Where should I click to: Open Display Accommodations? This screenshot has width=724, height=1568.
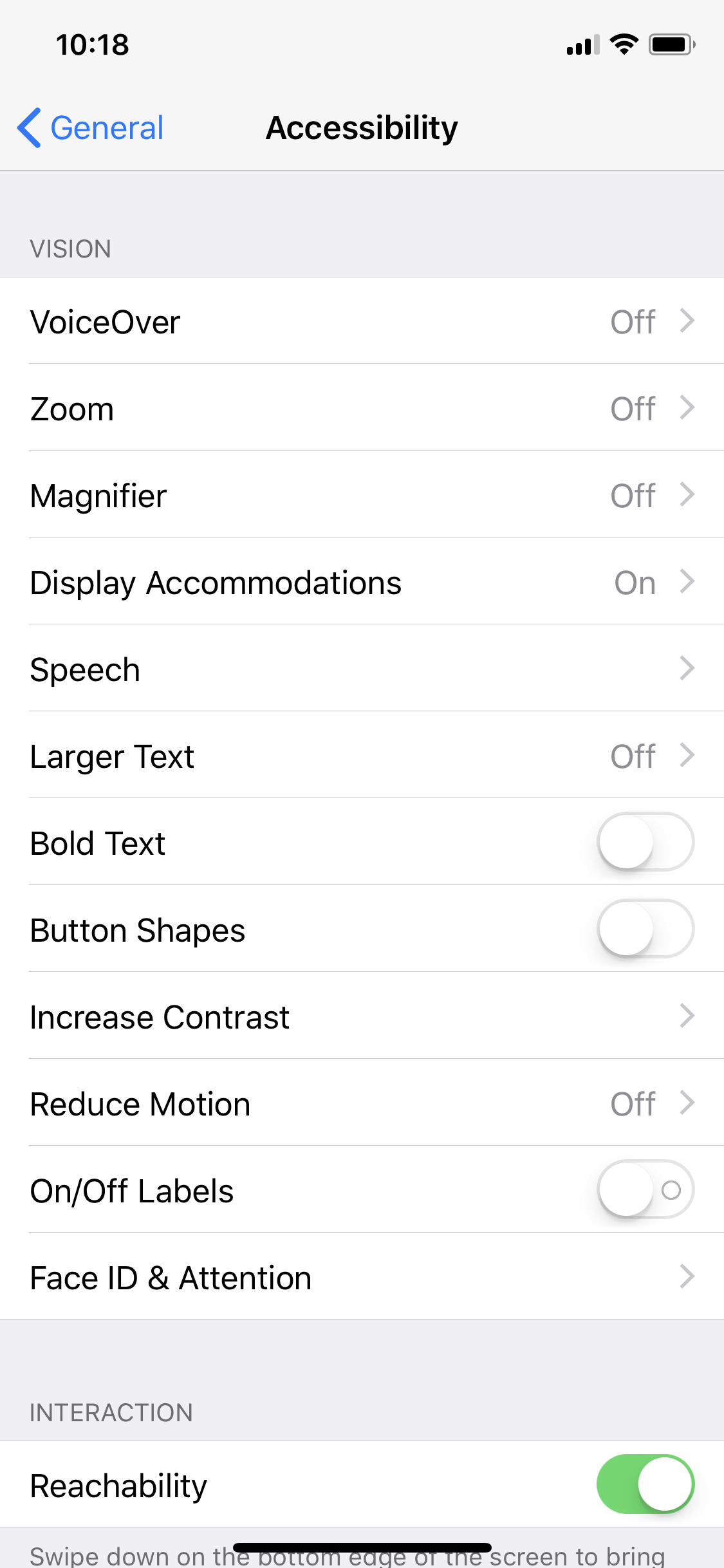362,581
